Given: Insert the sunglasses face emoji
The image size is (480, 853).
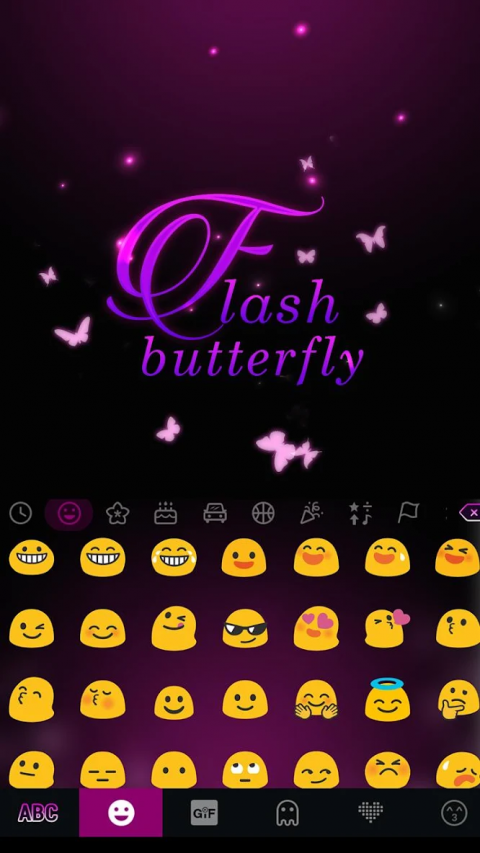Looking at the screenshot, I should 245,628.
